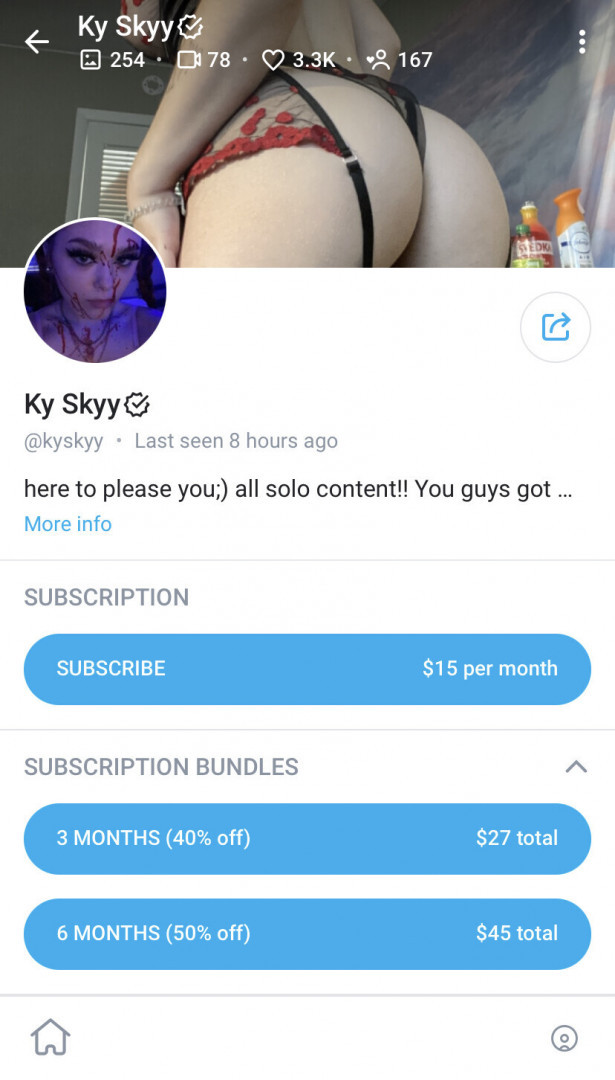Image resolution: width=615 pixels, height=1080 pixels.
Task: Open the three-dot overflow menu
Action: [x=581, y=41]
